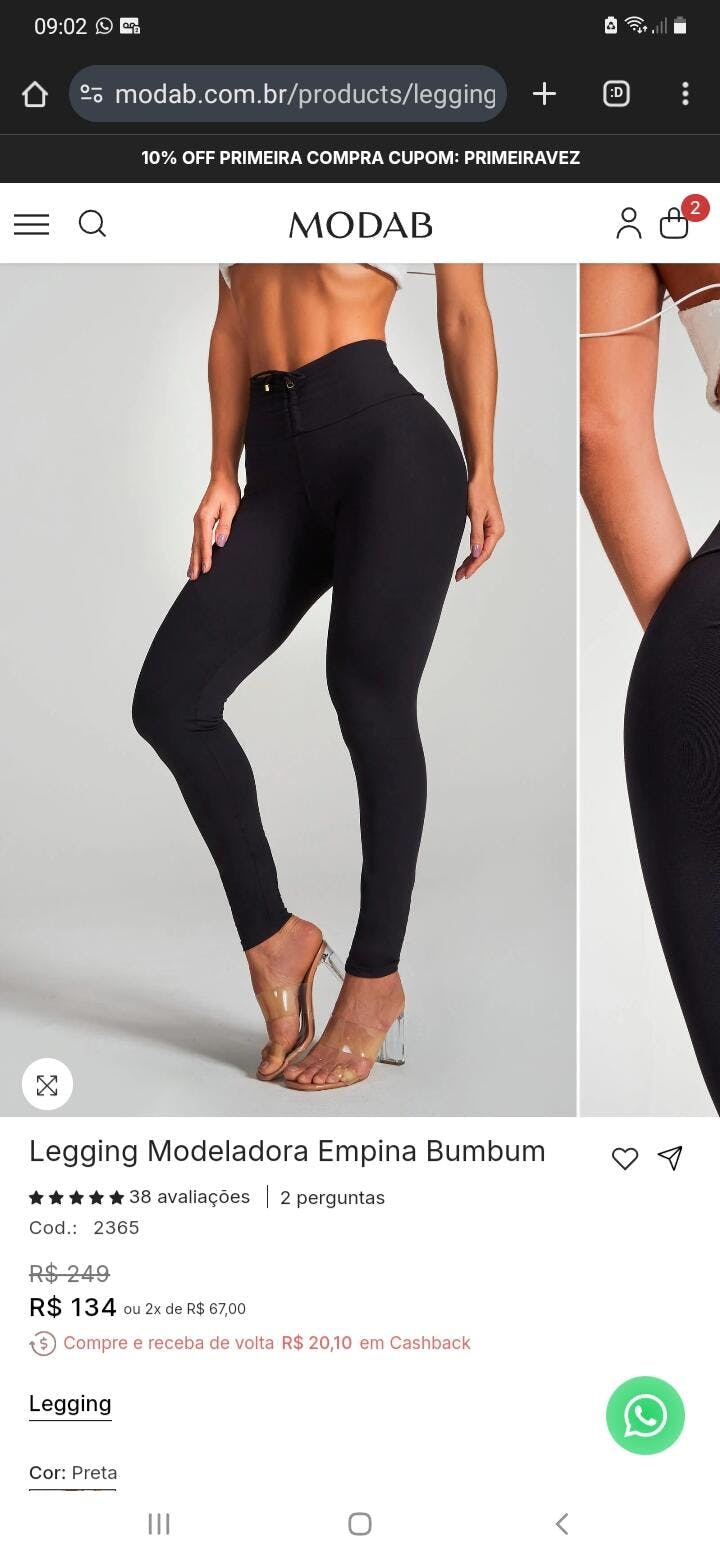
Task: Go back with the system back button
Action: [x=561, y=1524]
